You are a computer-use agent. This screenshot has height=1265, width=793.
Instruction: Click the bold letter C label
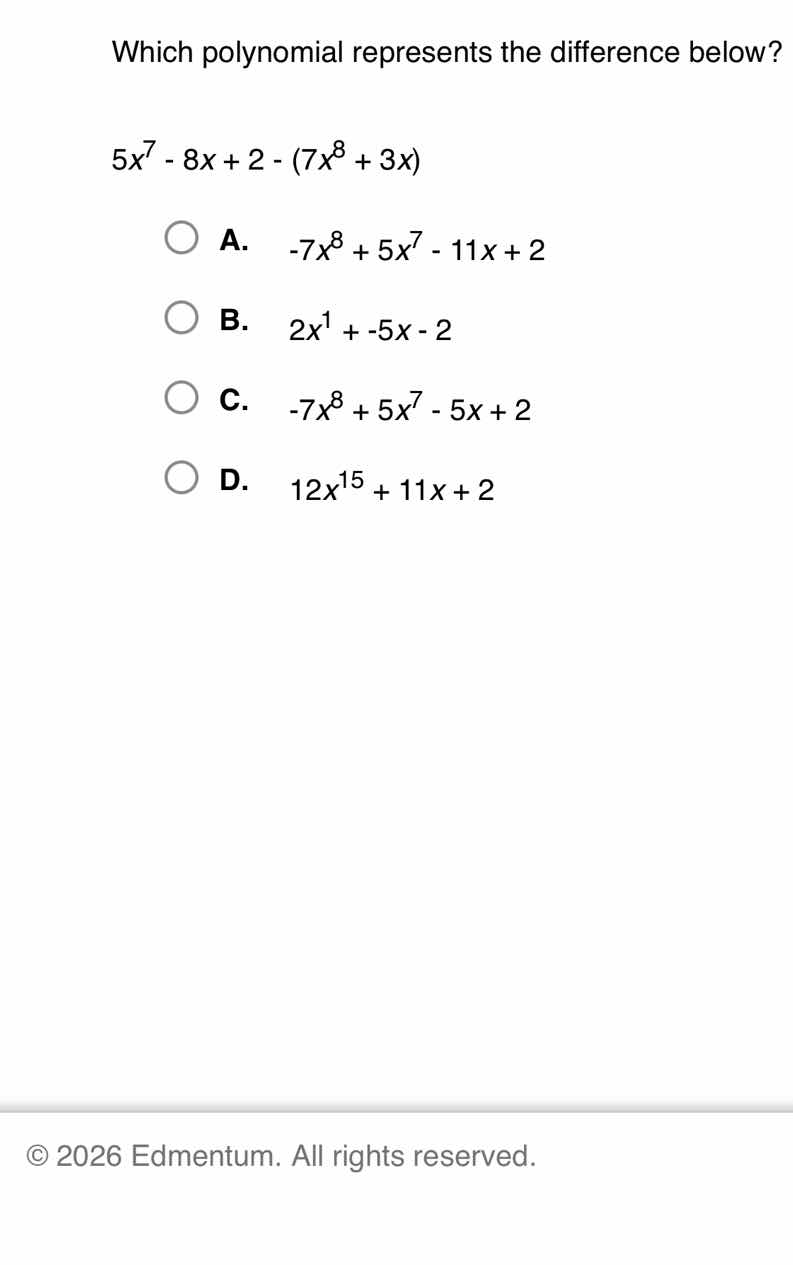[233, 400]
